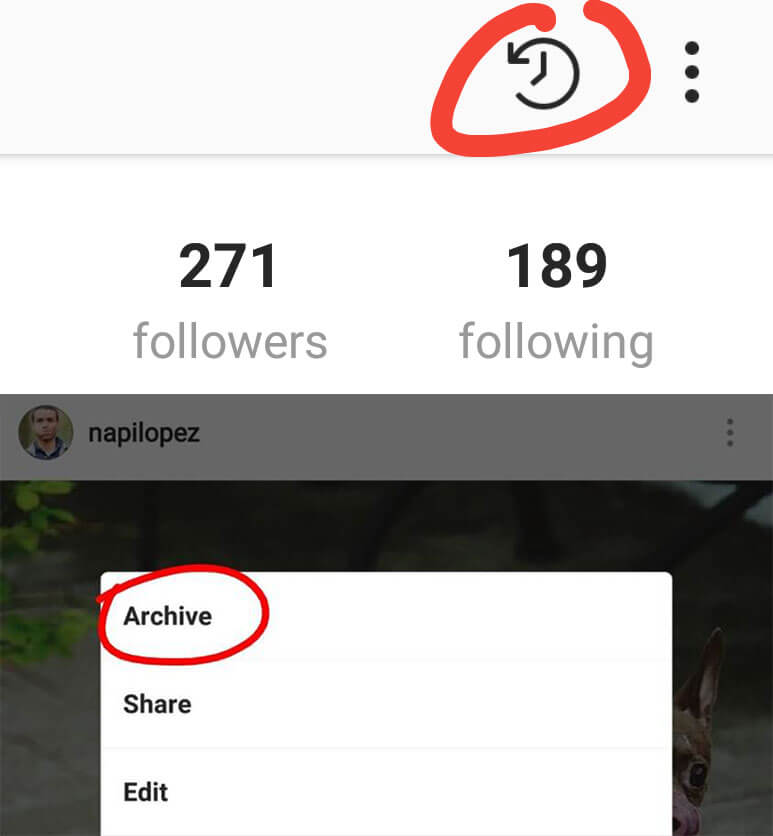The height and width of the screenshot is (836, 773).
Task: Choose Share in the post menu
Action: [157, 704]
